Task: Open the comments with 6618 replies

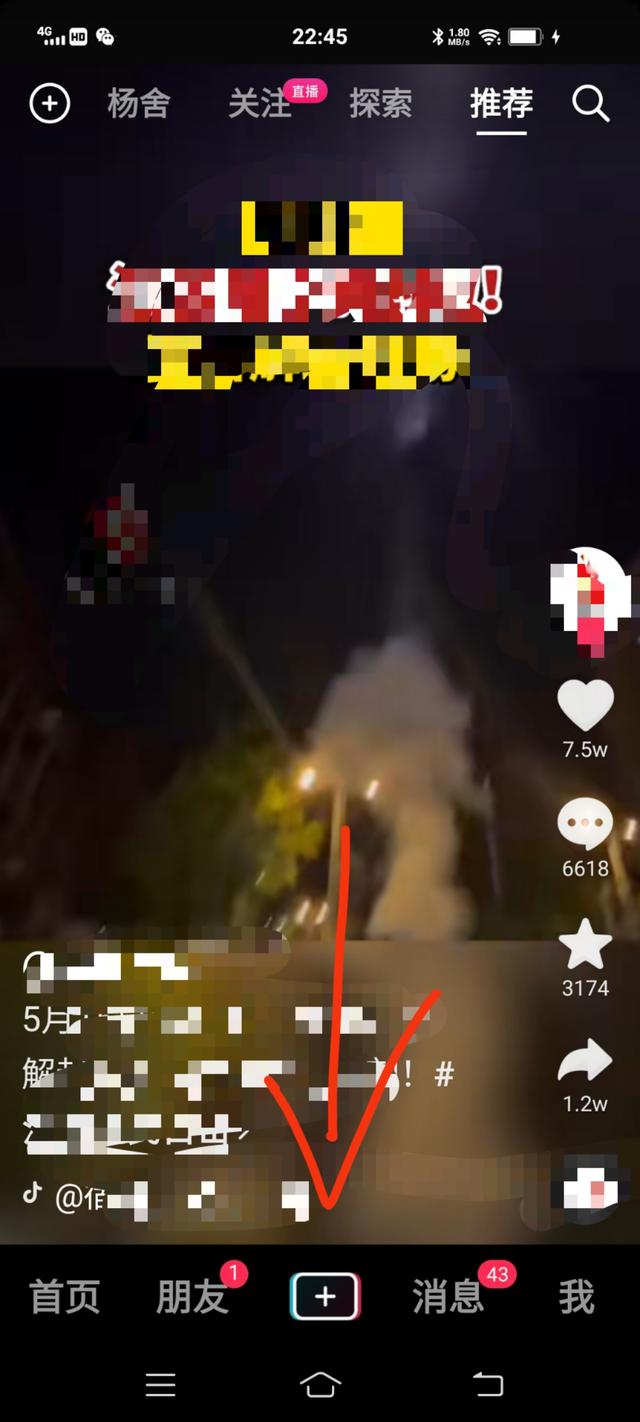Action: [585, 827]
